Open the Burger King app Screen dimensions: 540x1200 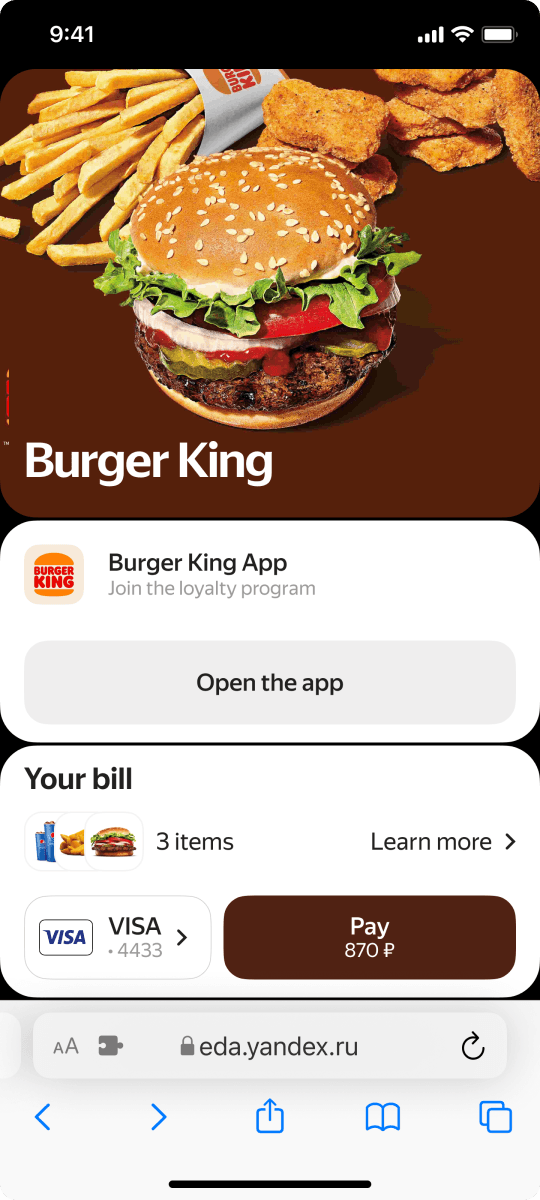coord(270,682)
